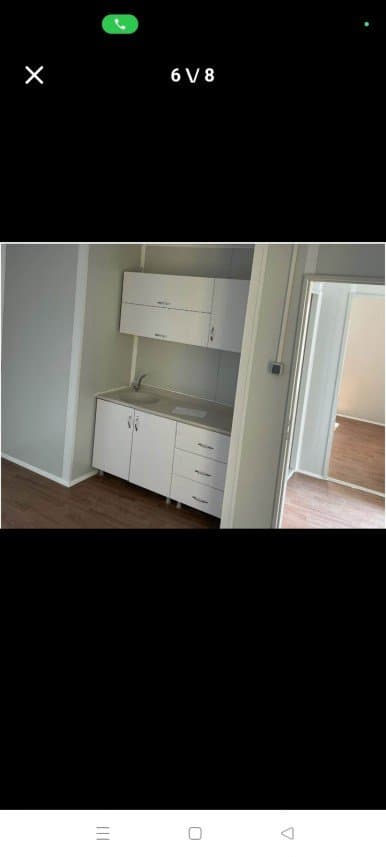
Task: Go back using the system back button
Action: coord(287,833)
